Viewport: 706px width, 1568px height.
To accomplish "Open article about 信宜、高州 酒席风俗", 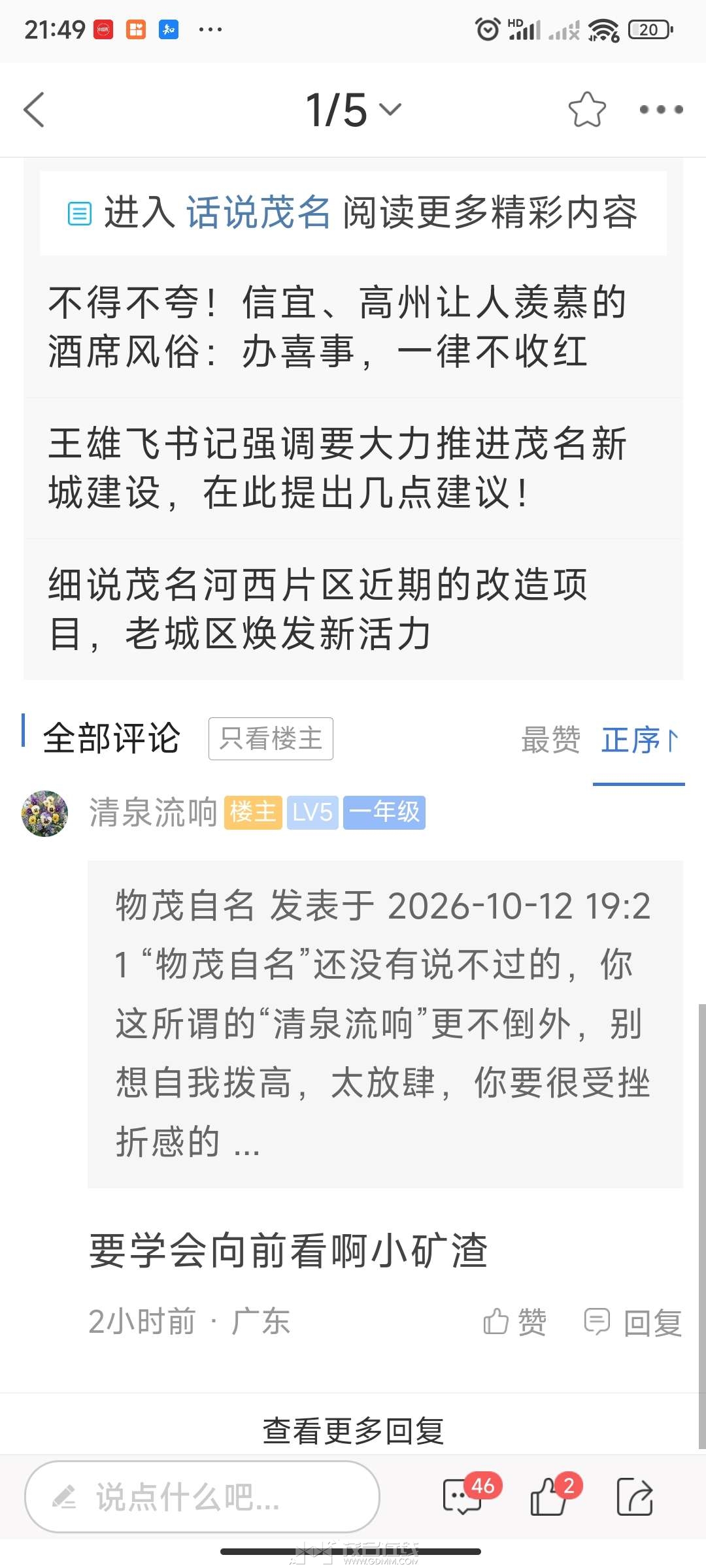I will click(x=353, y=327).
